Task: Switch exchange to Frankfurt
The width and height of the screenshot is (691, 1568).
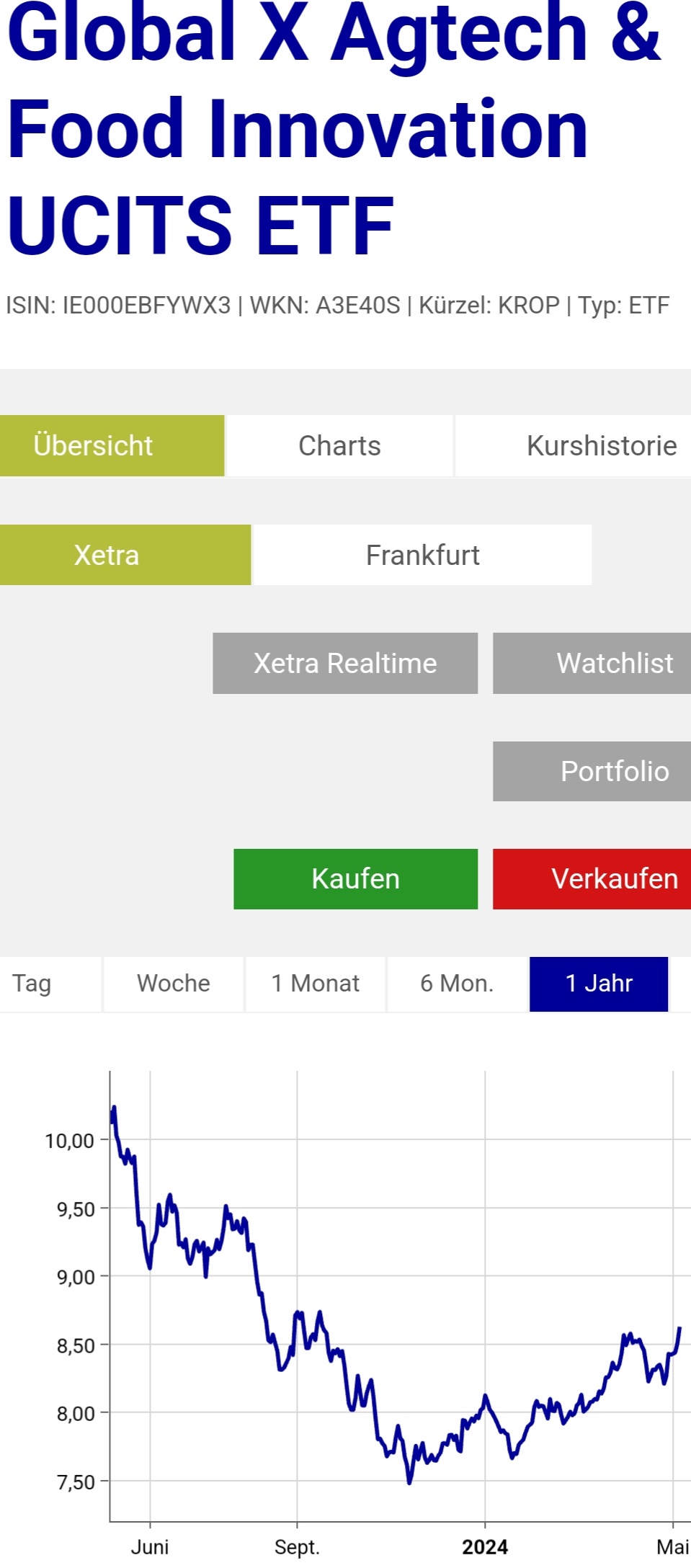Action: pos(422,555)
